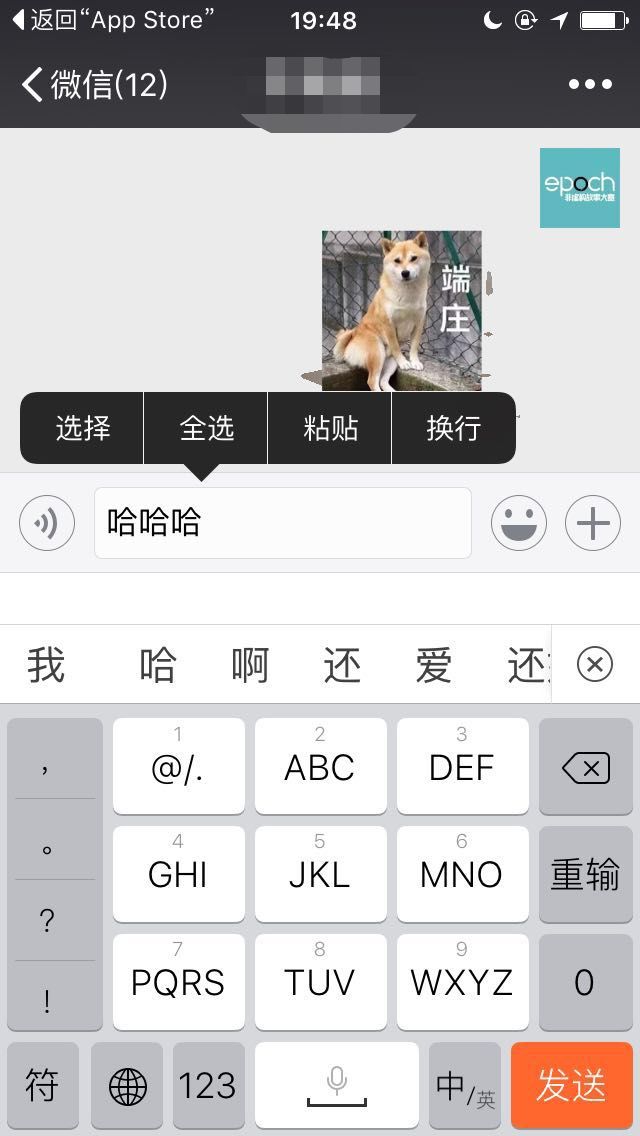Send the message with 发送
The image size is (640, 1136).
[571, 1085]
